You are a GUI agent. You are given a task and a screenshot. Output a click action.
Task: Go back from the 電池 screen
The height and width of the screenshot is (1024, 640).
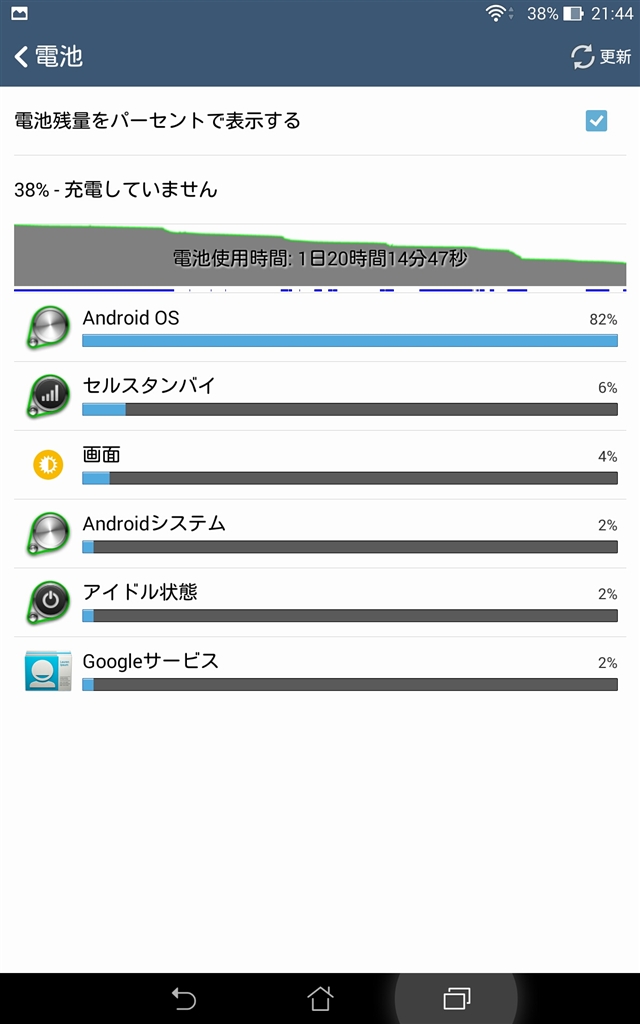click(x=47, y=57)
